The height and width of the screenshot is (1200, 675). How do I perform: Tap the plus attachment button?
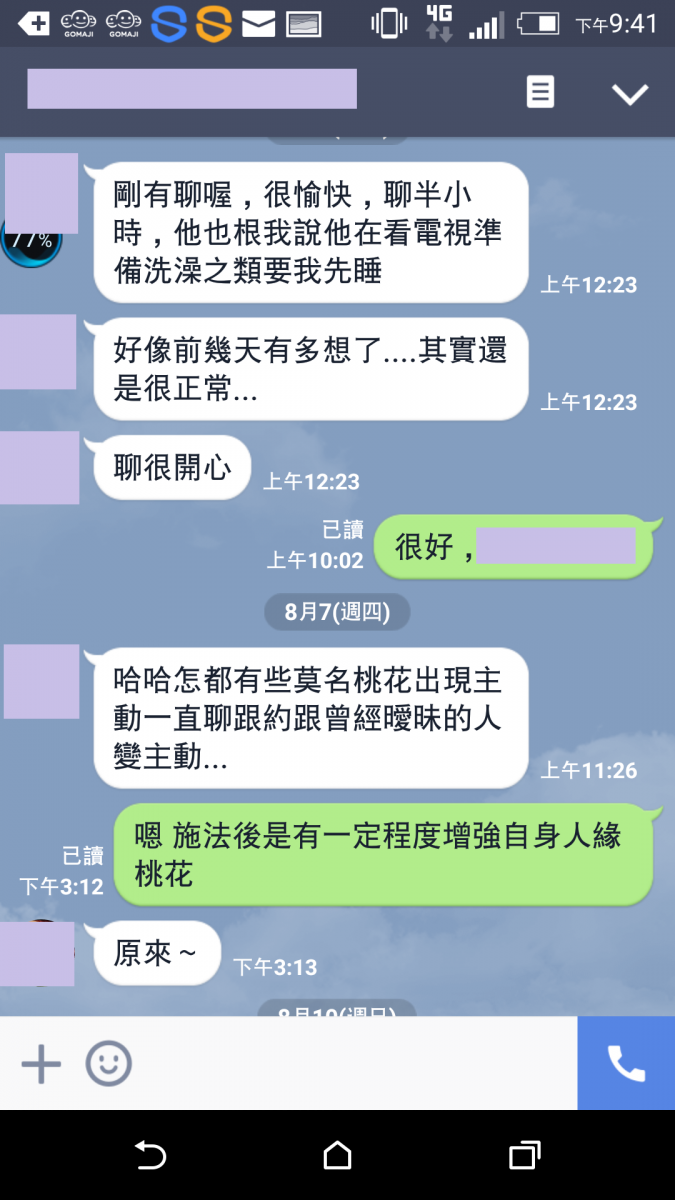(x=41, y=1064)
